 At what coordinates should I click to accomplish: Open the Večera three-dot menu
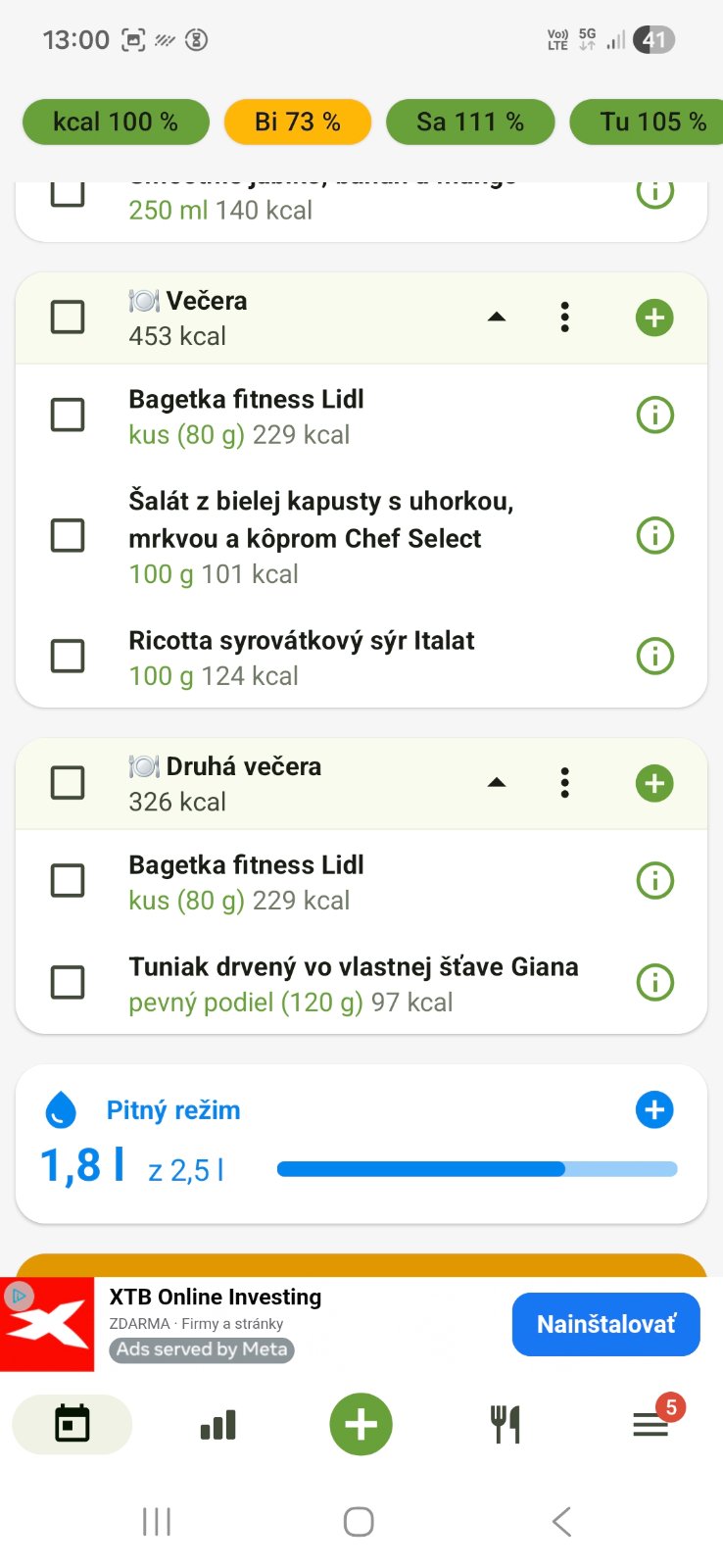[564, 318]
